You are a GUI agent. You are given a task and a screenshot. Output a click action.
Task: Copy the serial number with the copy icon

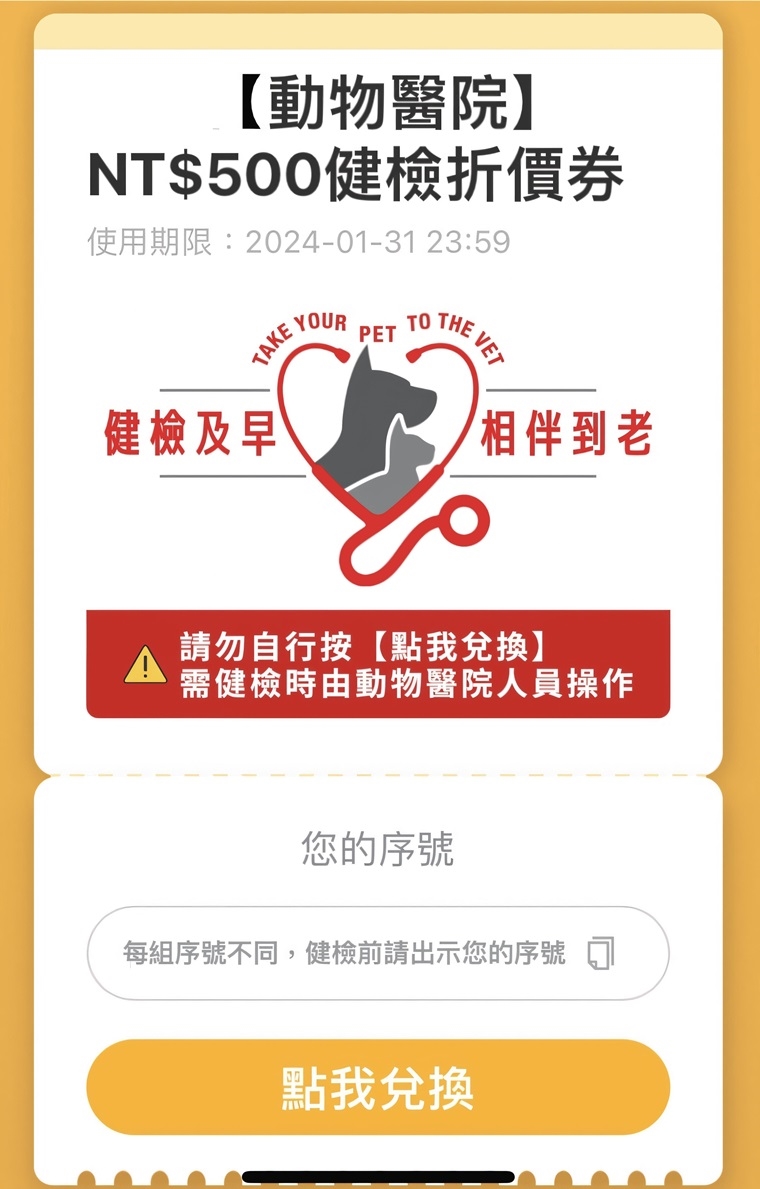tap(601, 953)
